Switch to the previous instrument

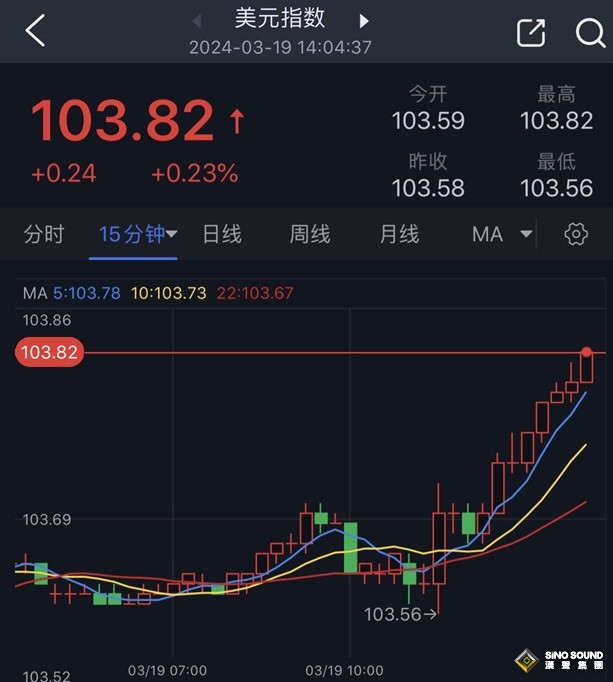[197, 21]
